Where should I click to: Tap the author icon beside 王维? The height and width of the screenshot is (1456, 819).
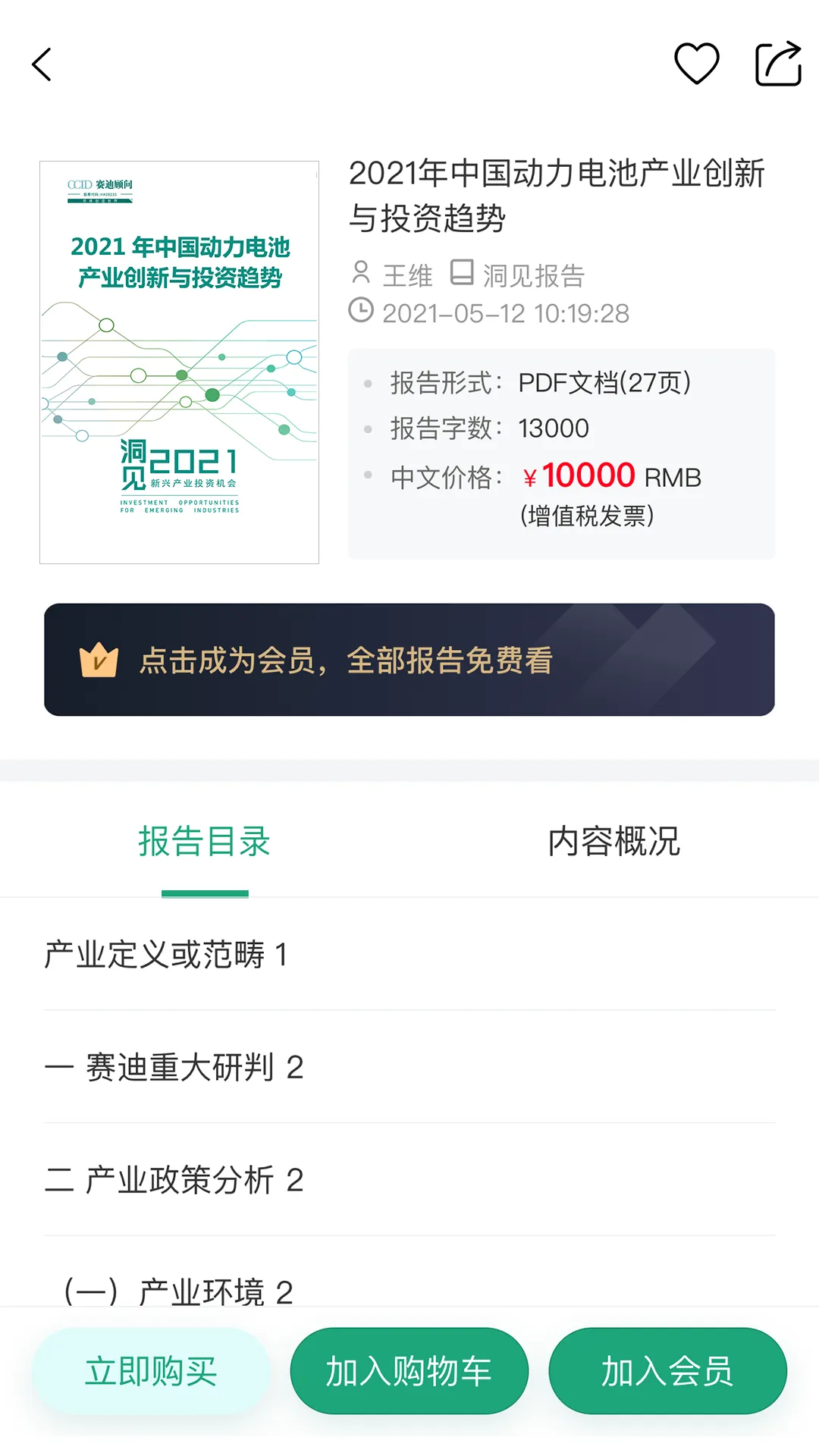(362, 275)
